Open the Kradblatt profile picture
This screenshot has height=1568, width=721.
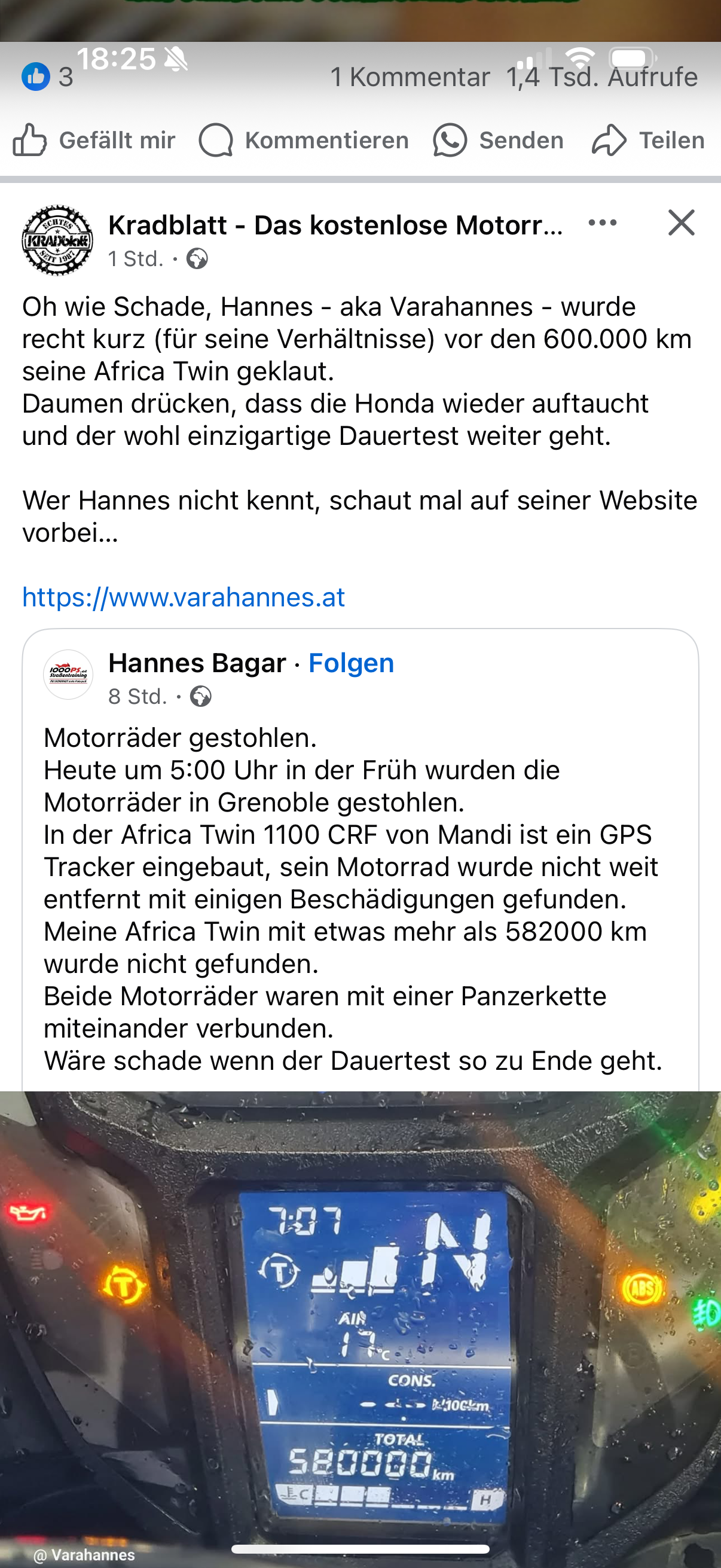tap(58, 240)
